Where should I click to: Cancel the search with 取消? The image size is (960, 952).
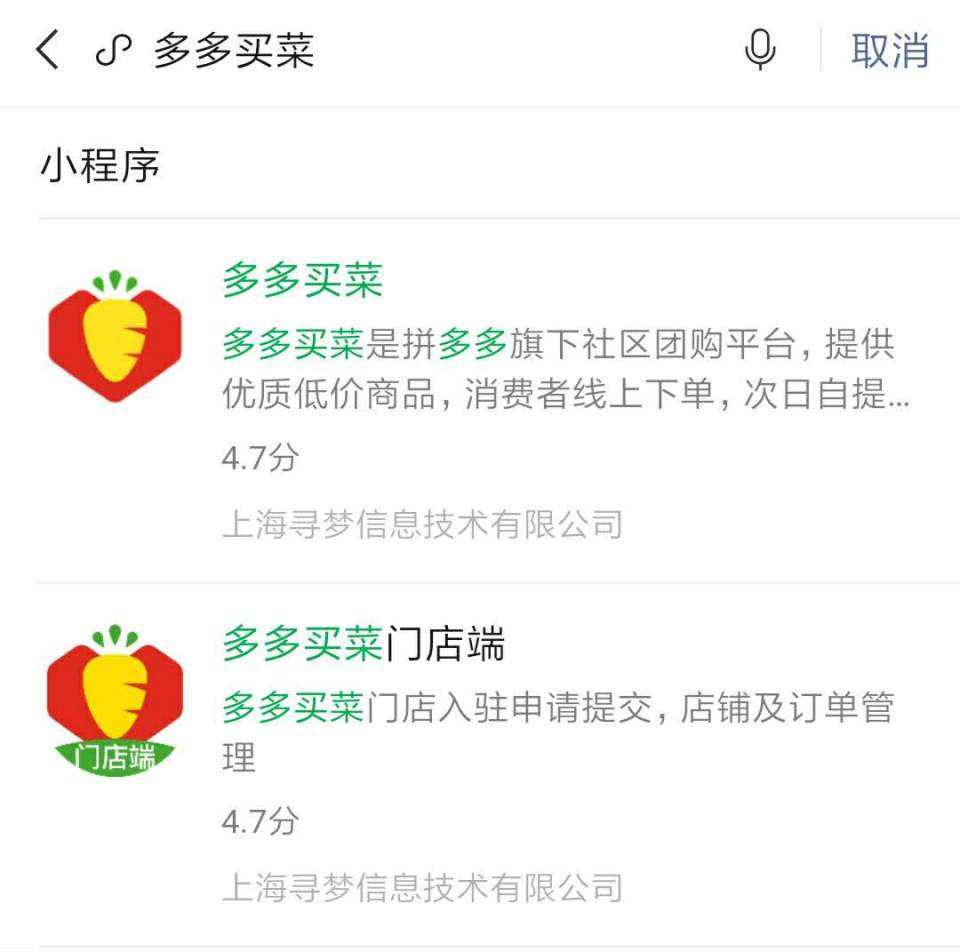[x=889, y=50]
